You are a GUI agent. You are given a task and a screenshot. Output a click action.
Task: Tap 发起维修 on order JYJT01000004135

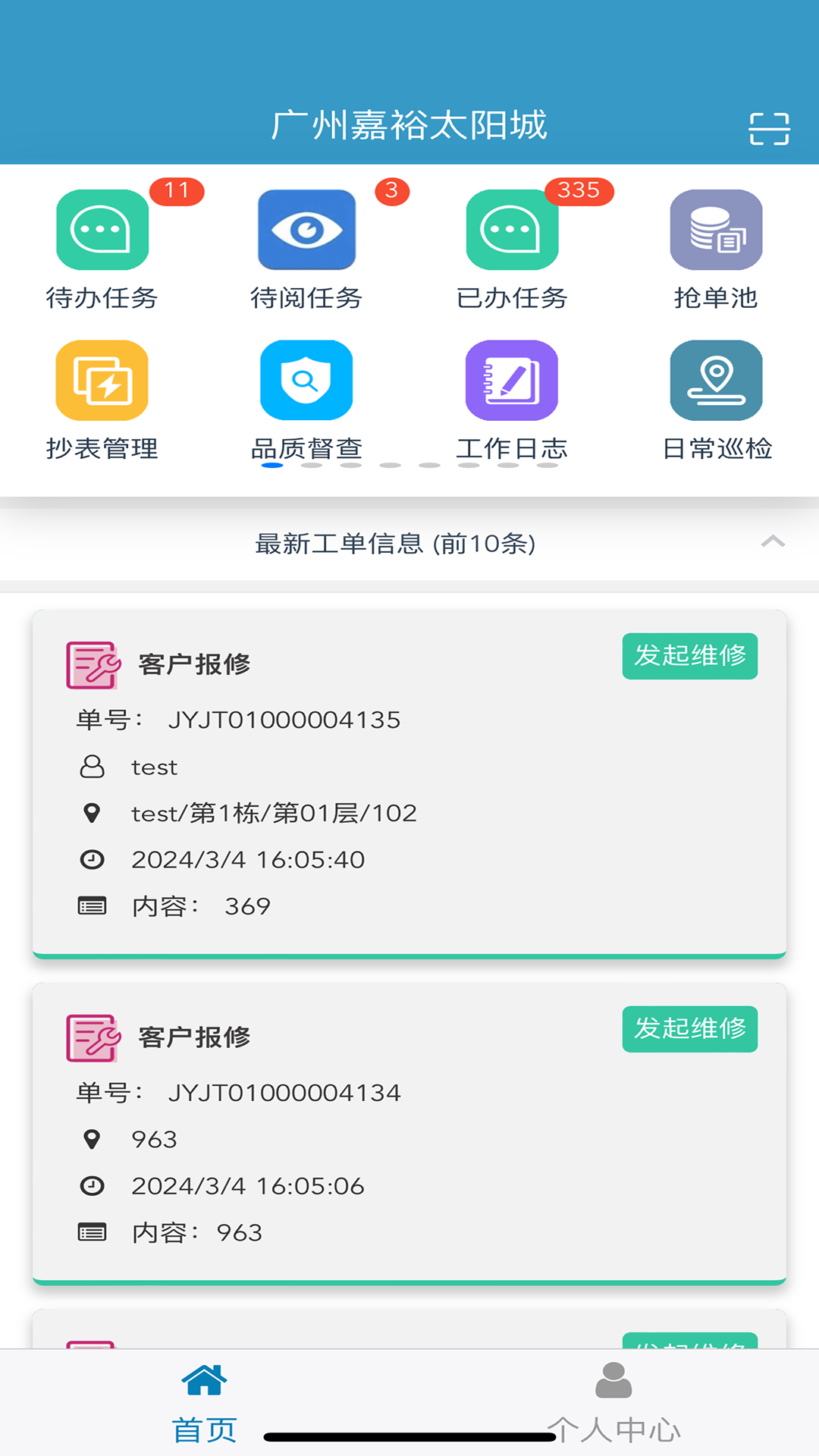point(689,657)
